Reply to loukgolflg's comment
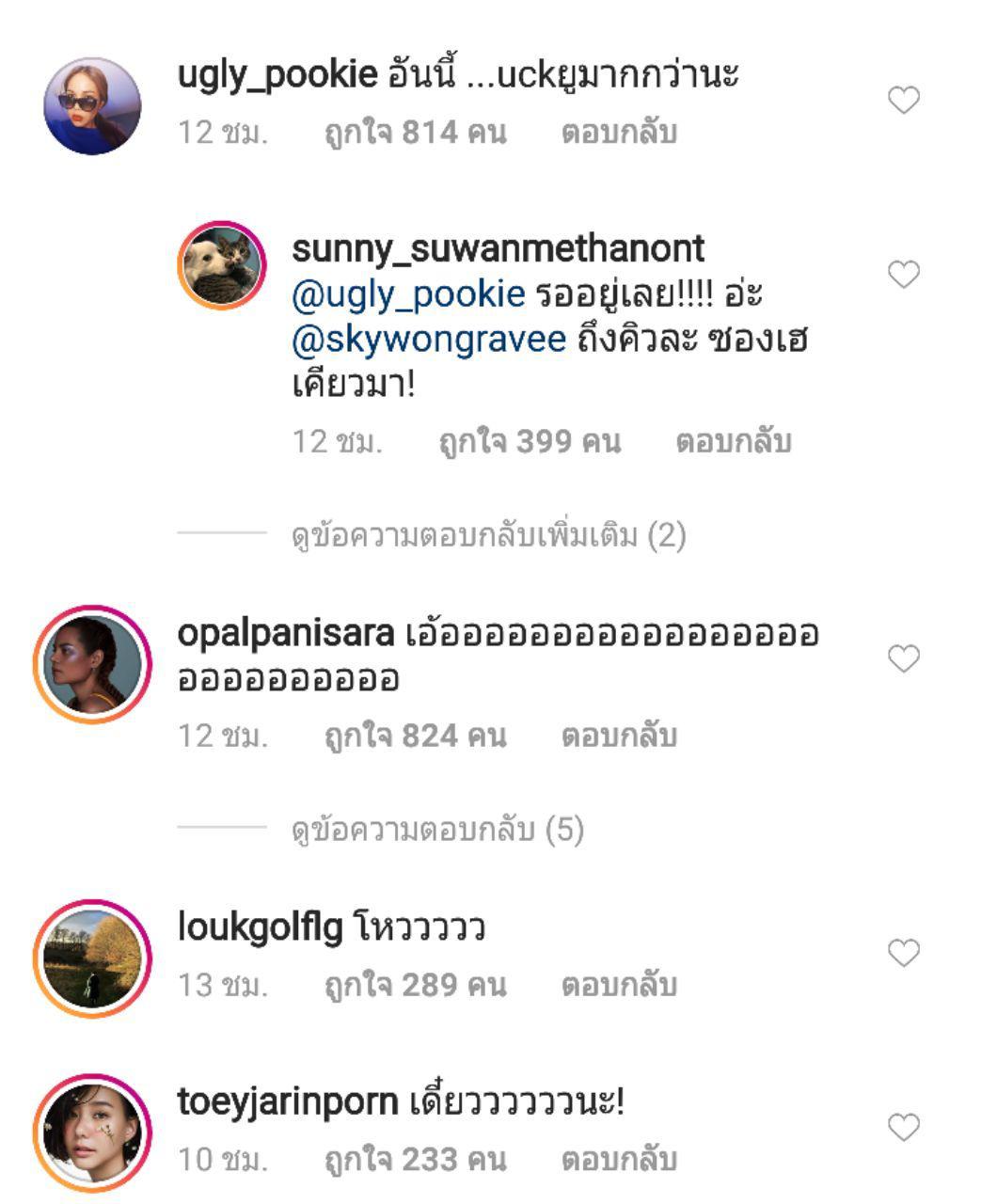This screenshot has height=1204, width=981. click(619, 986)
